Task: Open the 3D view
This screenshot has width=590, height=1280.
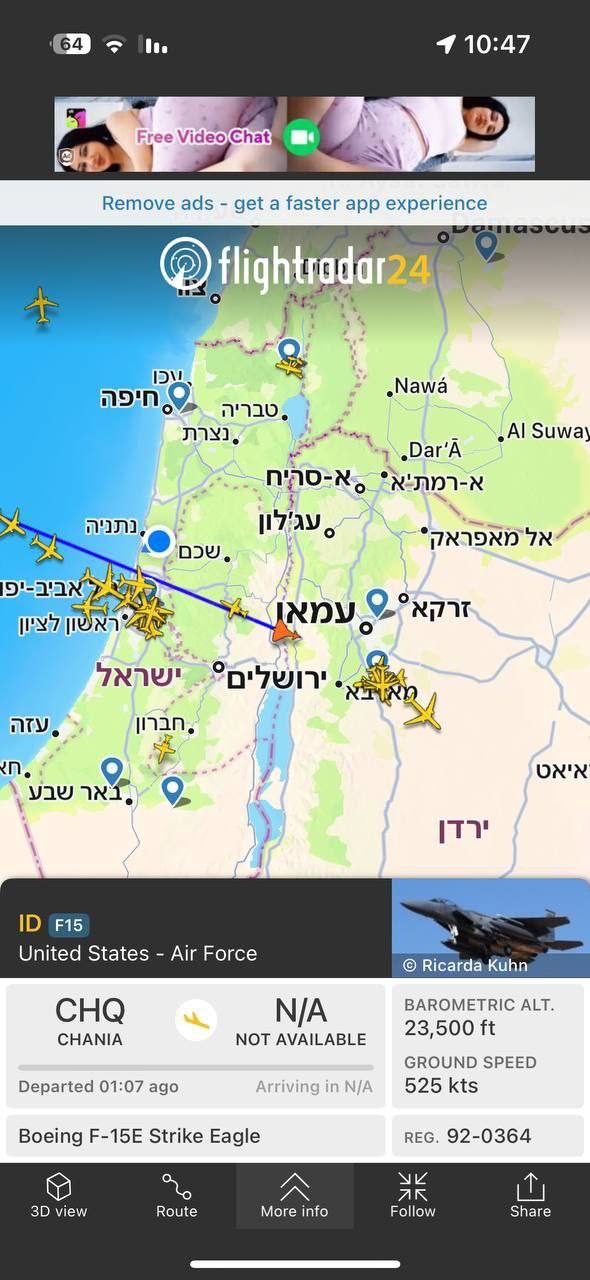Action: 59,1196
